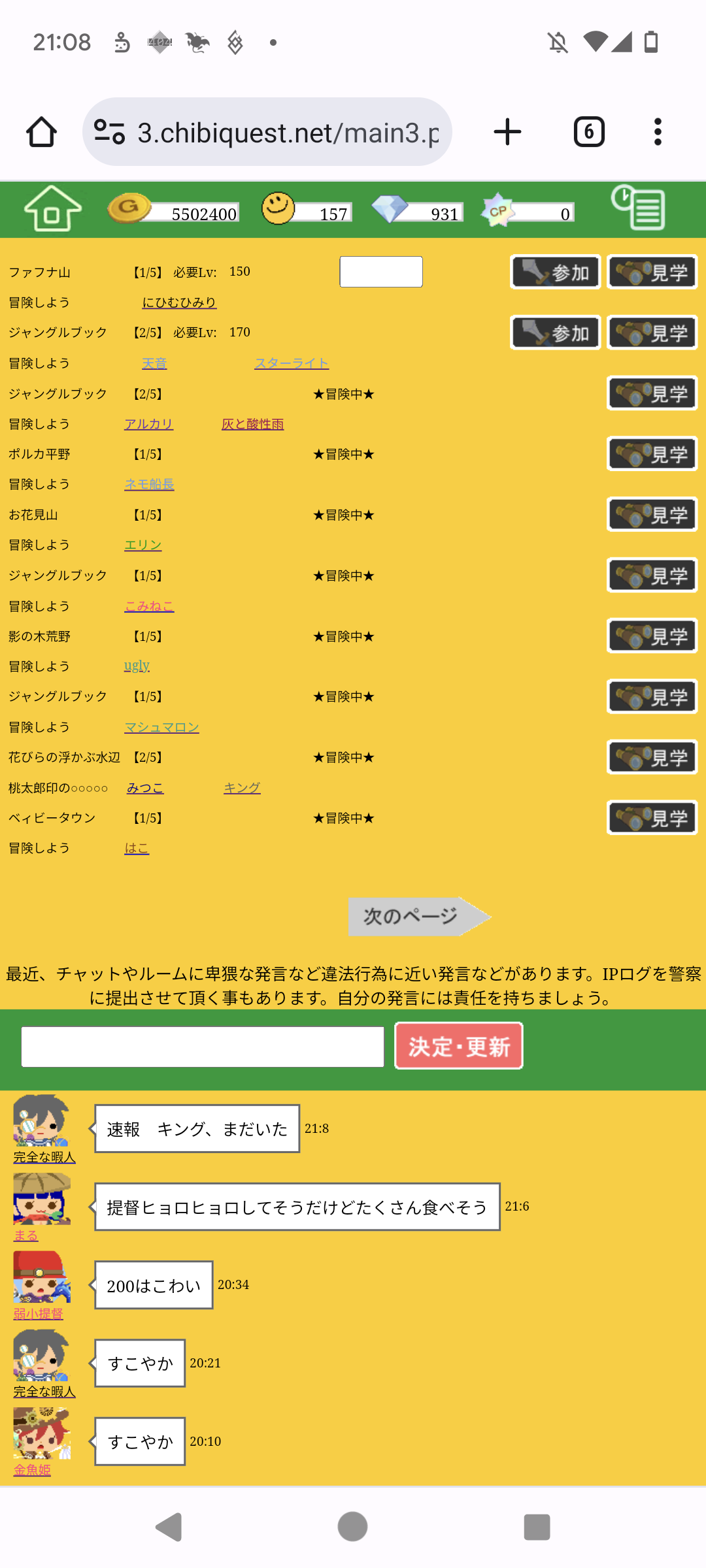
Task: Open browser tab switcher showing 6
Action: (x=589, y=132)
